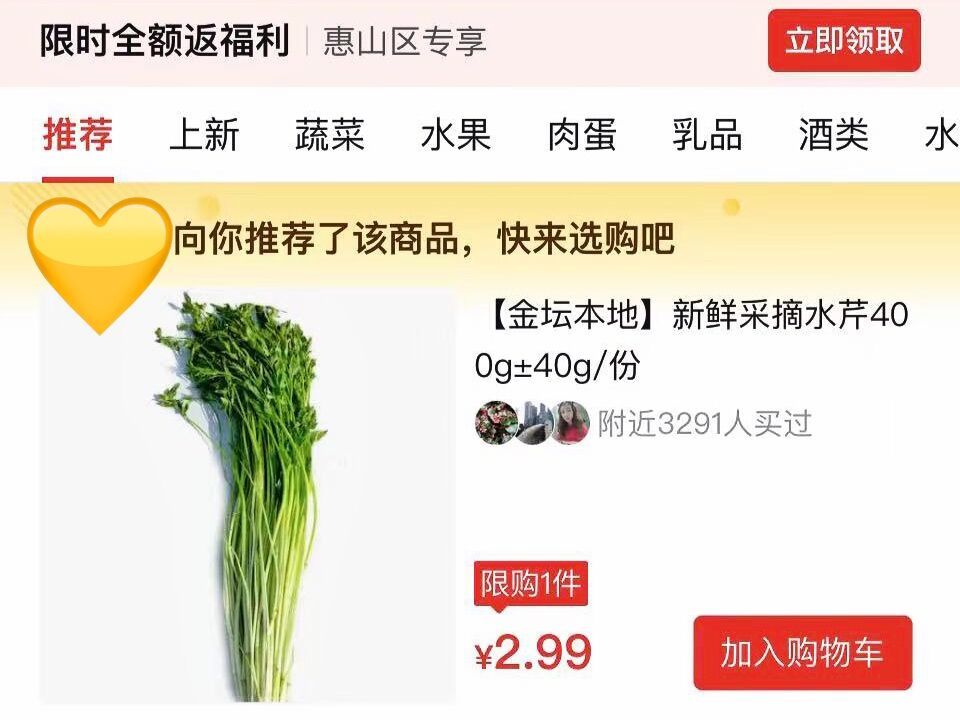Open the 酒类 tab
Screen dimensions: 960x720
834,135
